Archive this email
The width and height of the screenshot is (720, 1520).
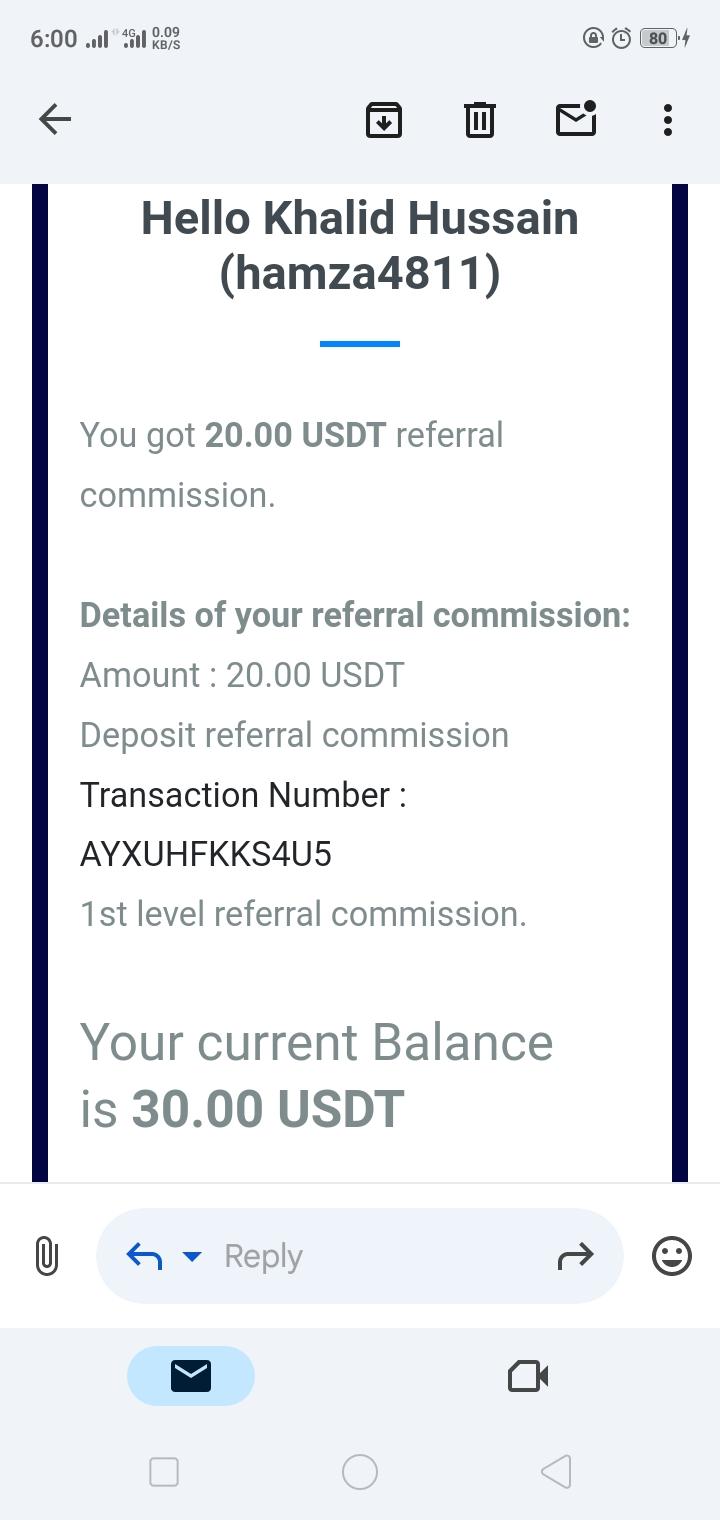point(384,120)
